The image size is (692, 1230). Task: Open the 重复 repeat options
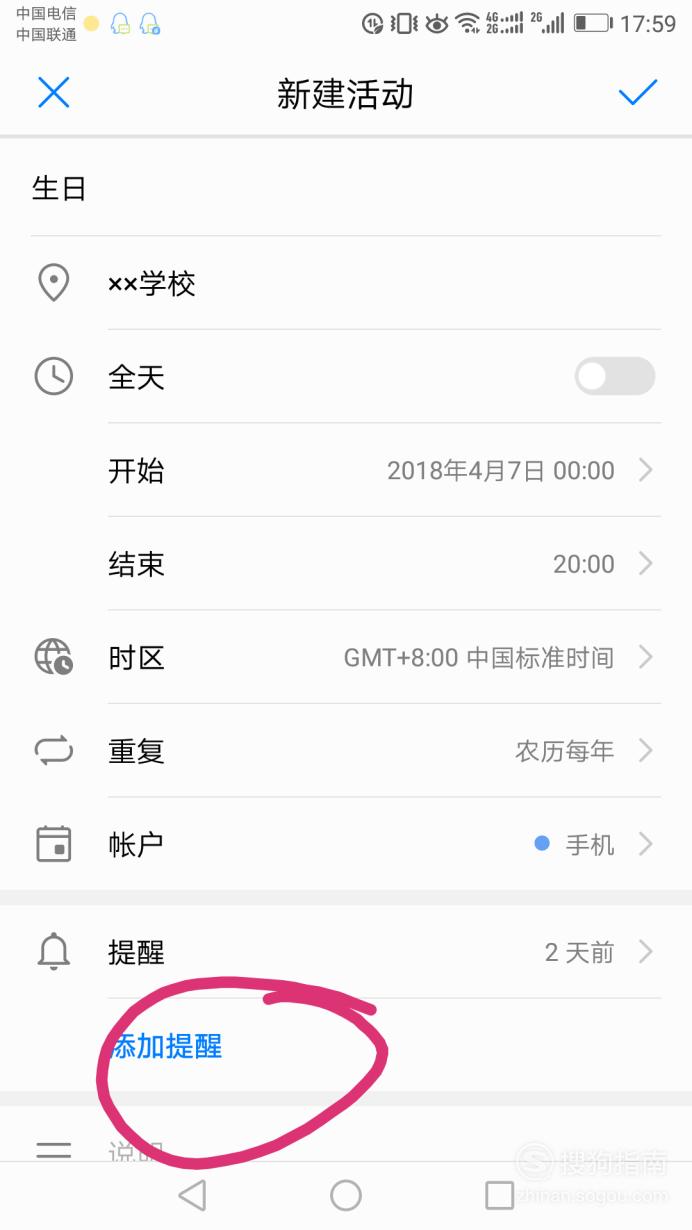tap(345, 751)
